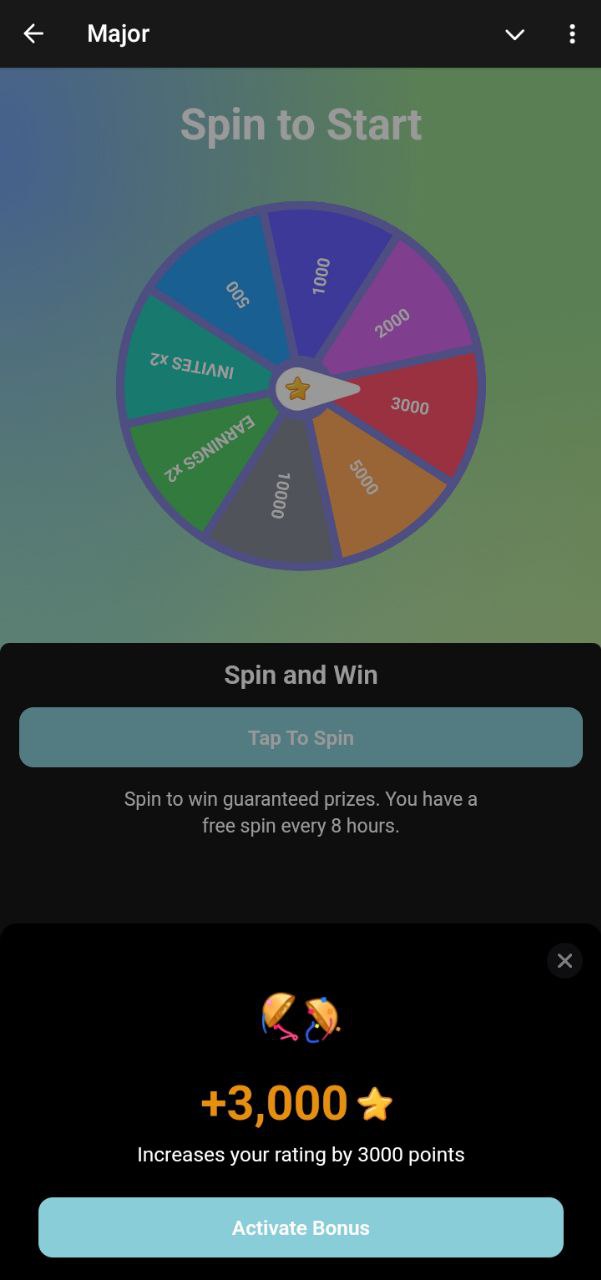Viewport: 601px width, 1280px height.
Task: Tap To Spin the wheel
Action: pos(301,737)
